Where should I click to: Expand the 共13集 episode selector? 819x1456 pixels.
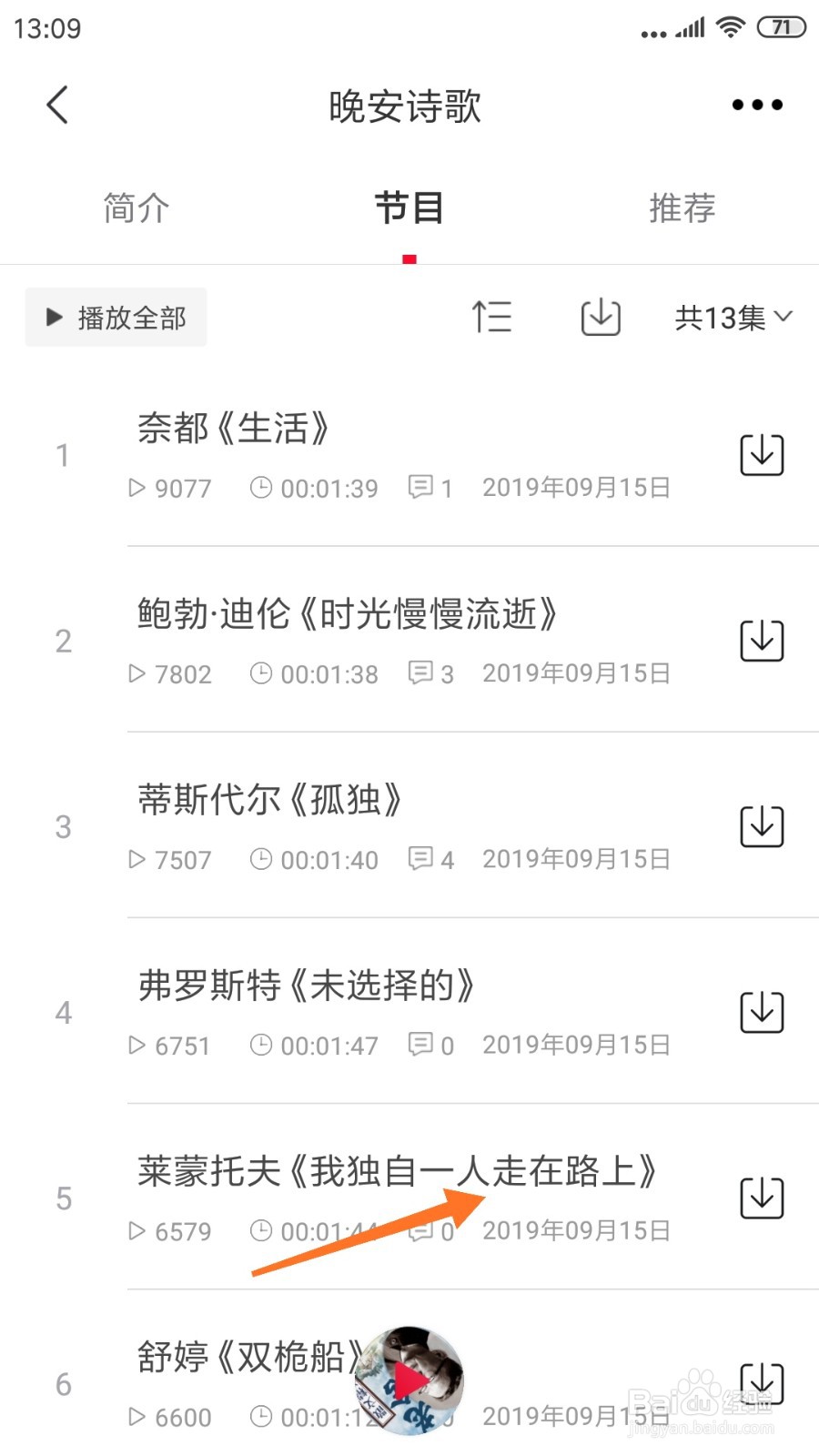(733, 318)
